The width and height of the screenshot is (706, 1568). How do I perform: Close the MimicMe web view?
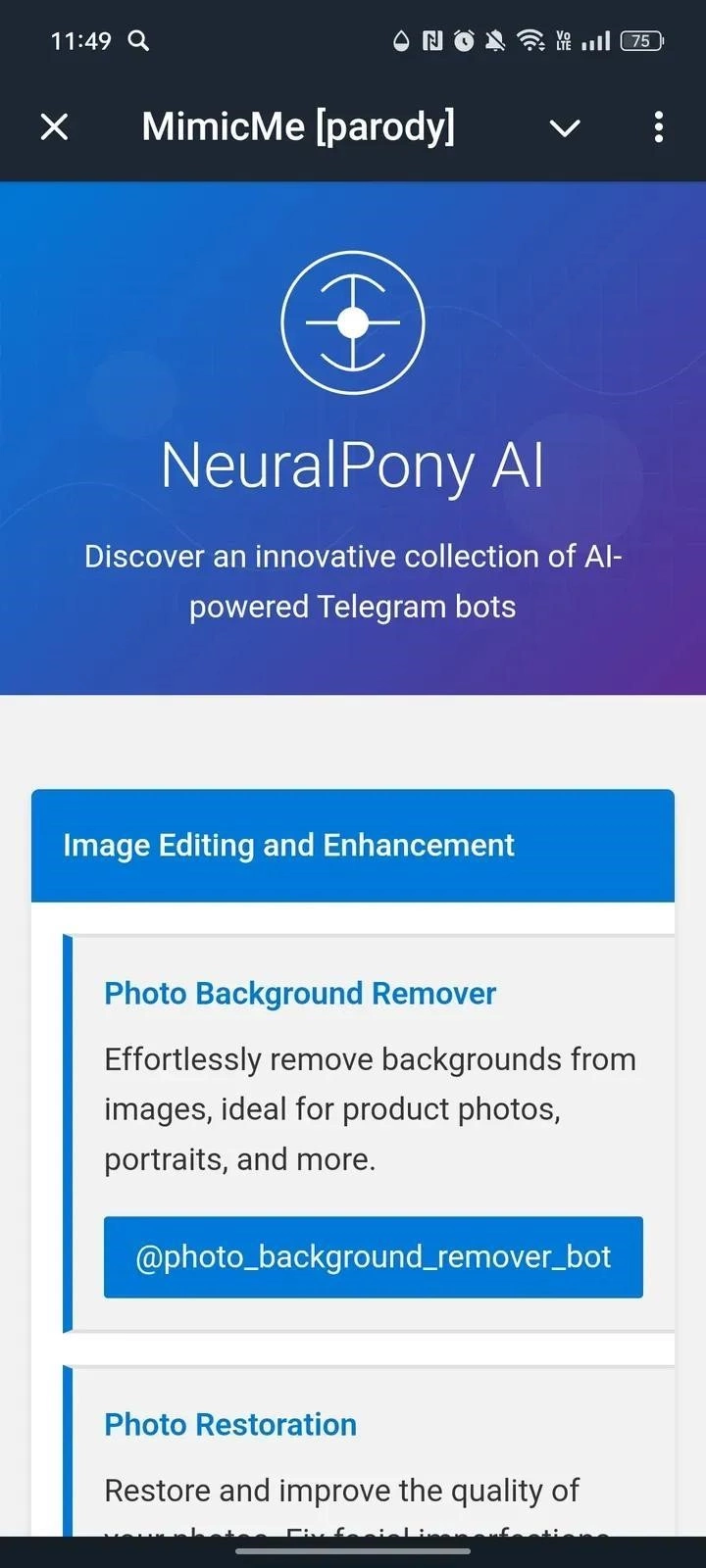(55, 126)
